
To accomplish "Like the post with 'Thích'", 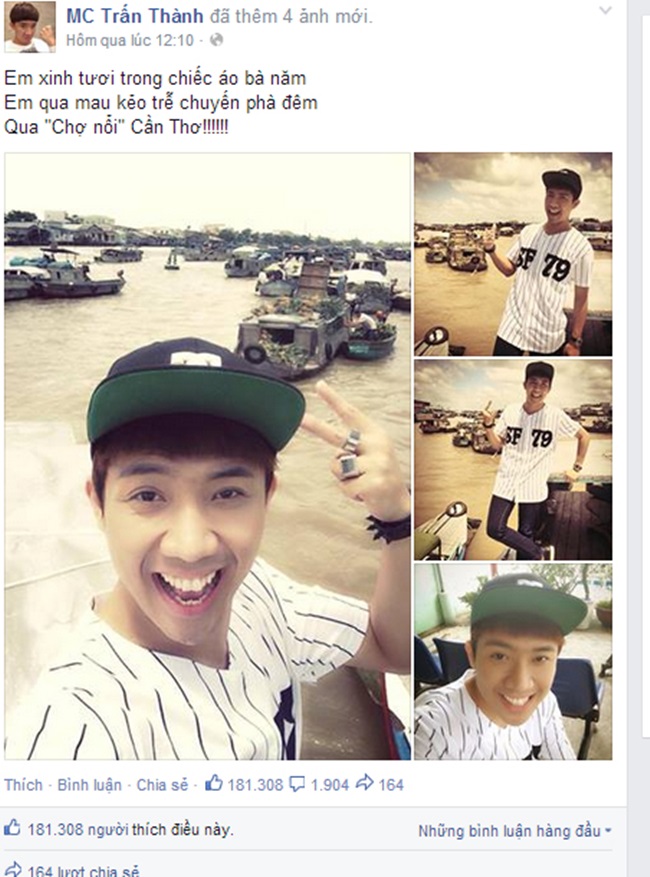I will pos(23,785).
